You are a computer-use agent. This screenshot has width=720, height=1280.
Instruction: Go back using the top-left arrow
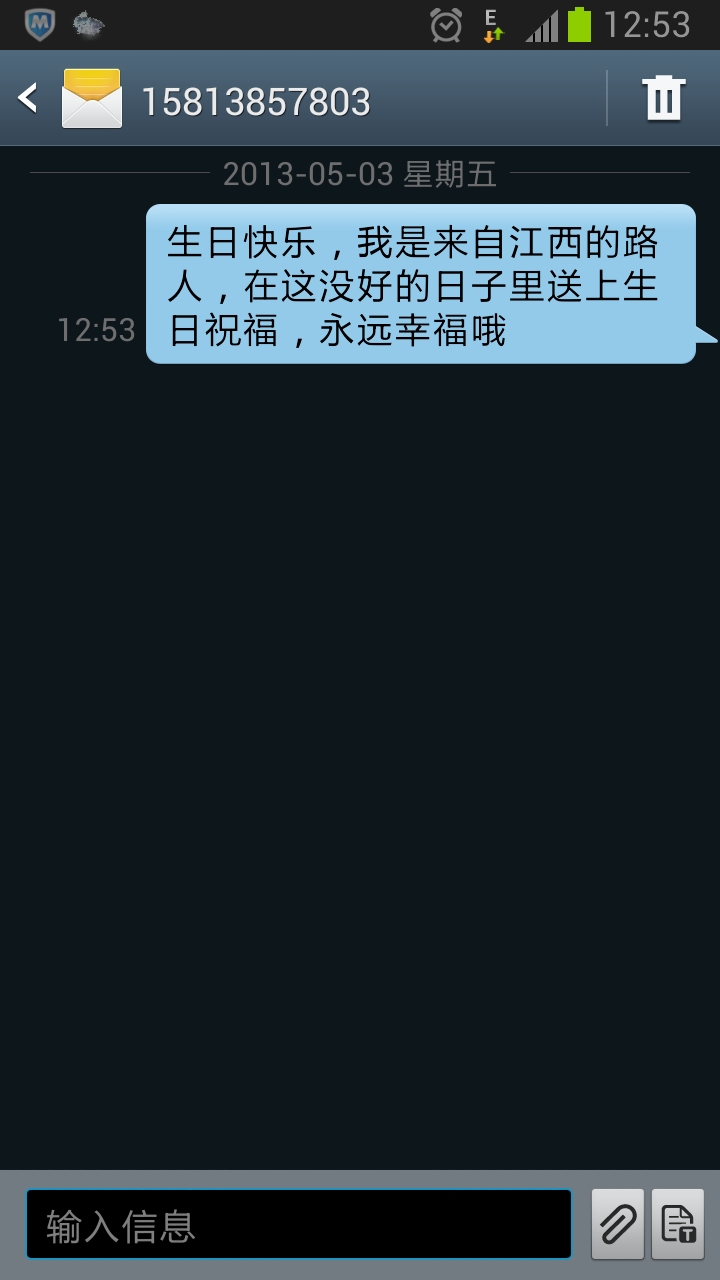pyautogui.click(x=29, y=98)
